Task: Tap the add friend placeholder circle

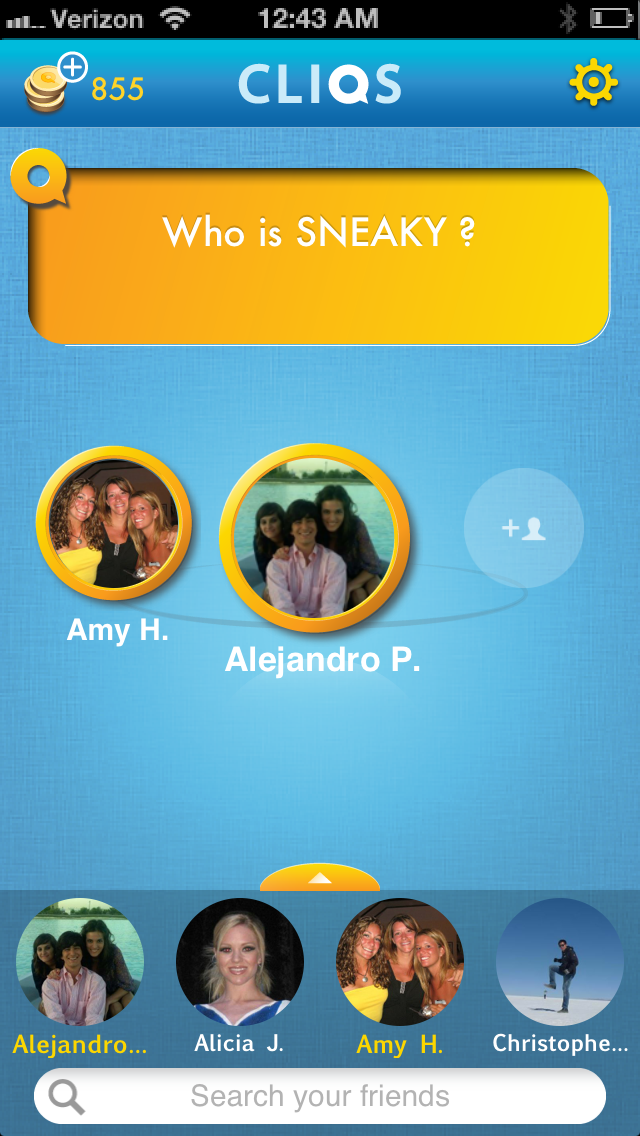Action: tap(524, 528)
